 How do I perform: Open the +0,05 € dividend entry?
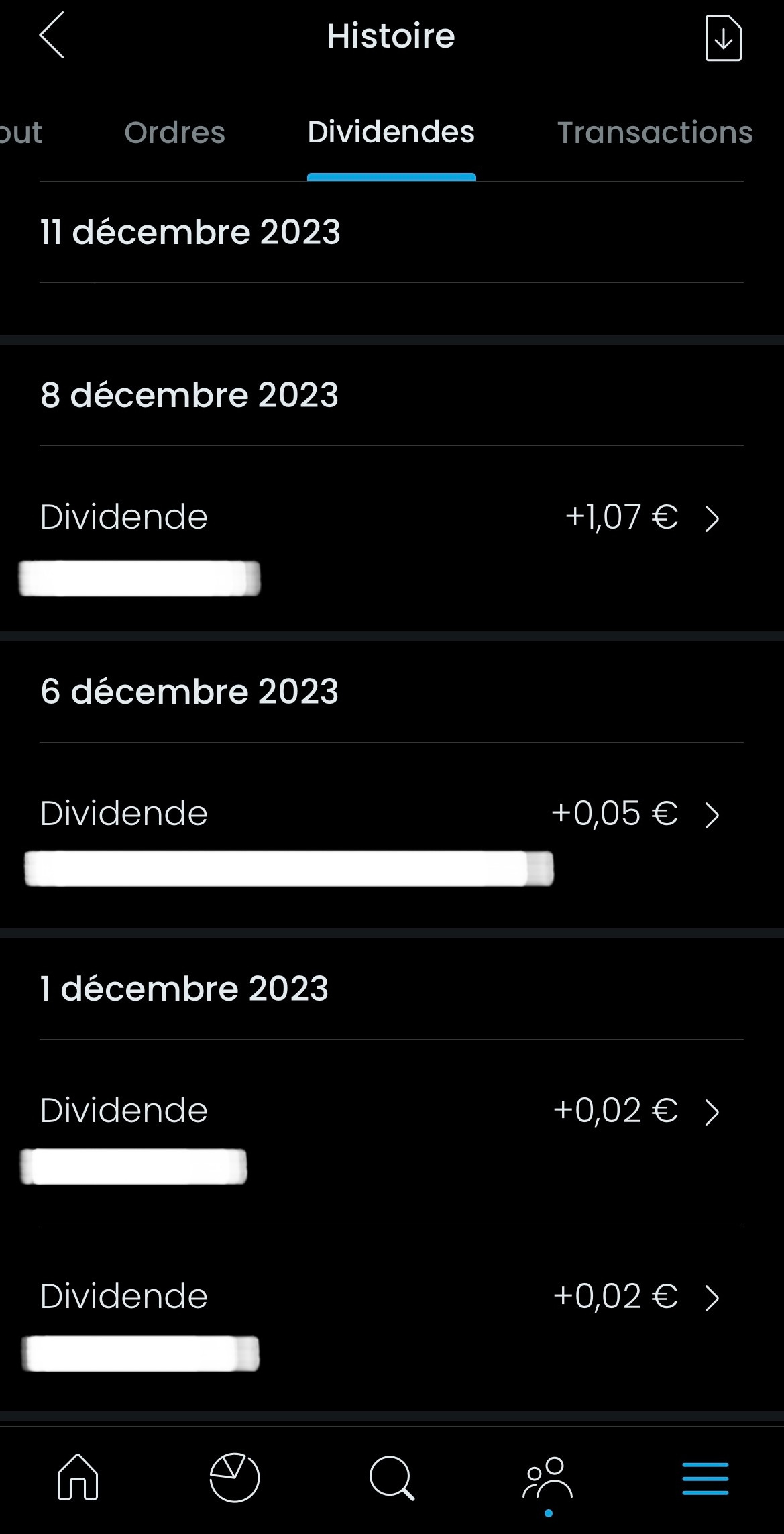coord(392,835)
